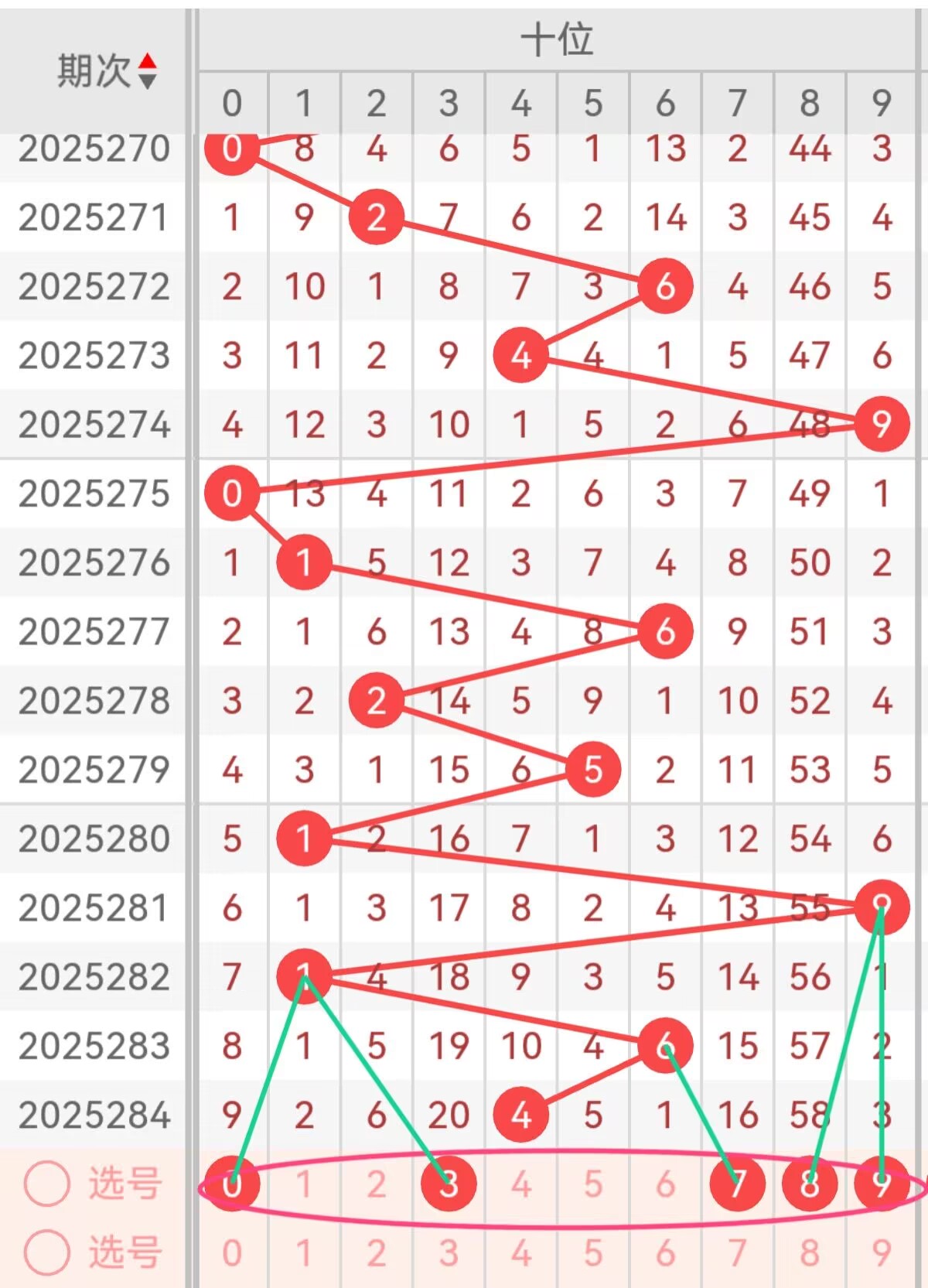Deselect red number 0 in first 选号 row
The image size is (928, 1288).
point(232,1184)
